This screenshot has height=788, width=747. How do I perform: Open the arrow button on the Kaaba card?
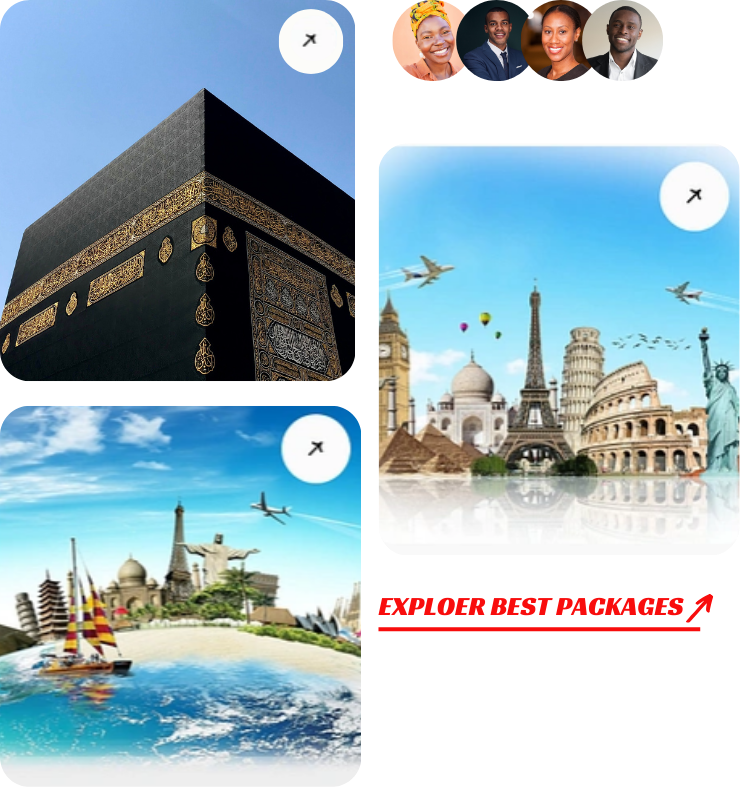click(x=310, y=41)
